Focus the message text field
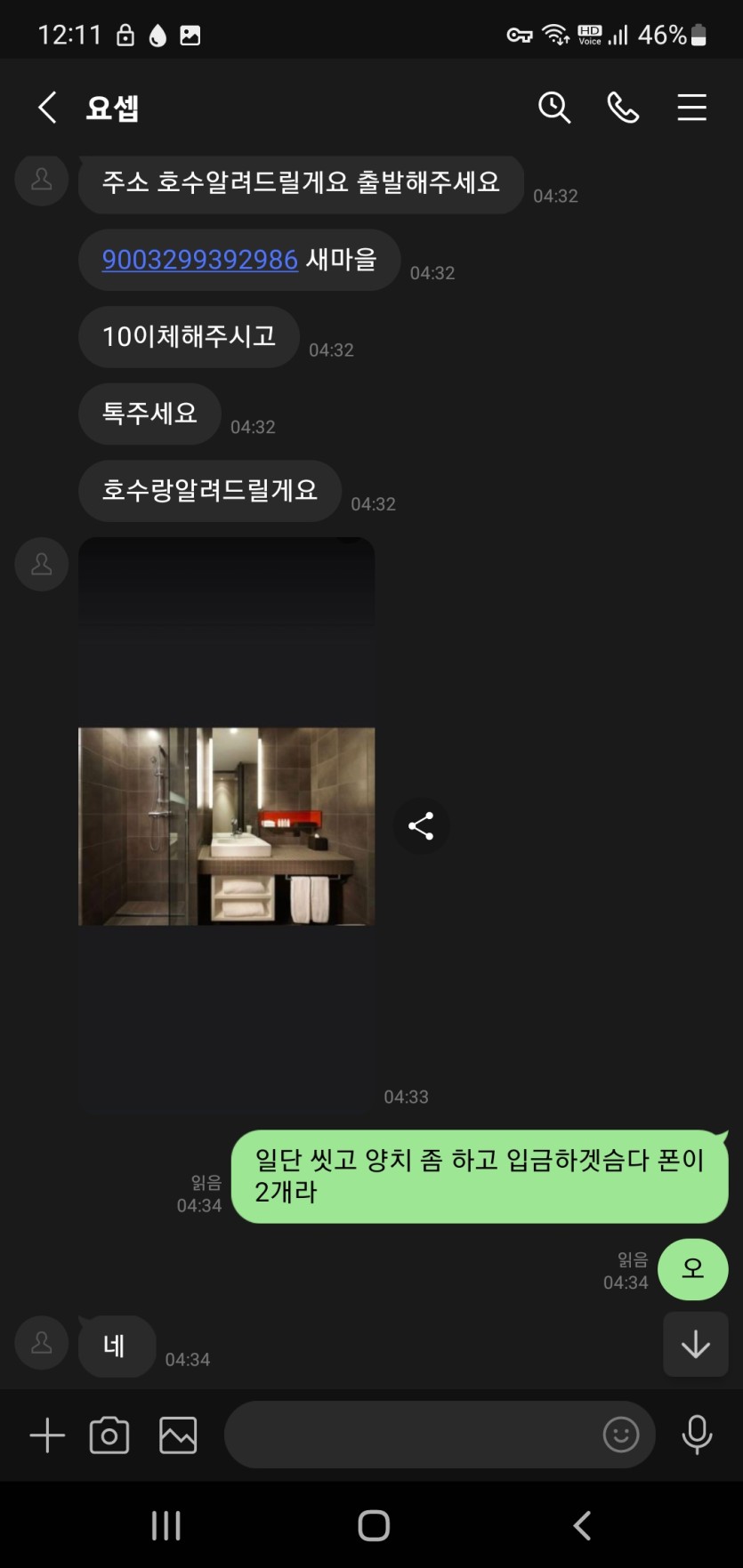Viewport: 743px width, 1568px height. click(409, 1435)
